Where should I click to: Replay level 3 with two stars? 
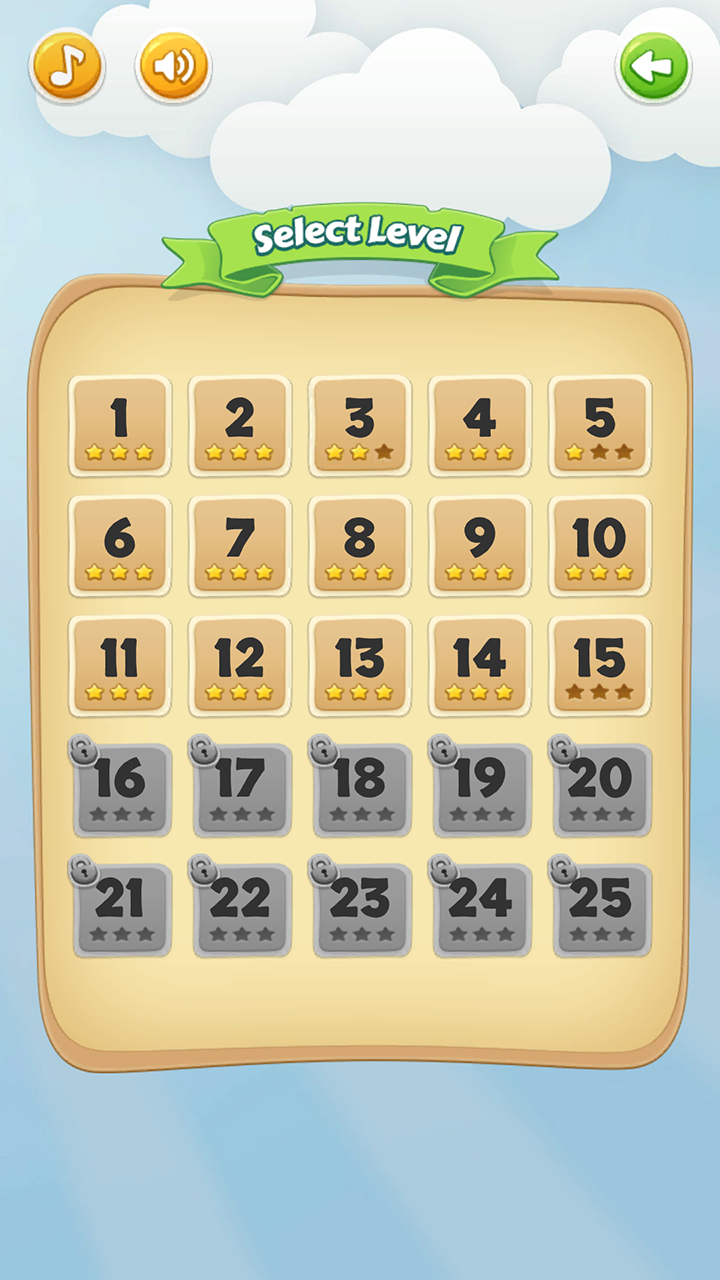[x=360, y=425]
